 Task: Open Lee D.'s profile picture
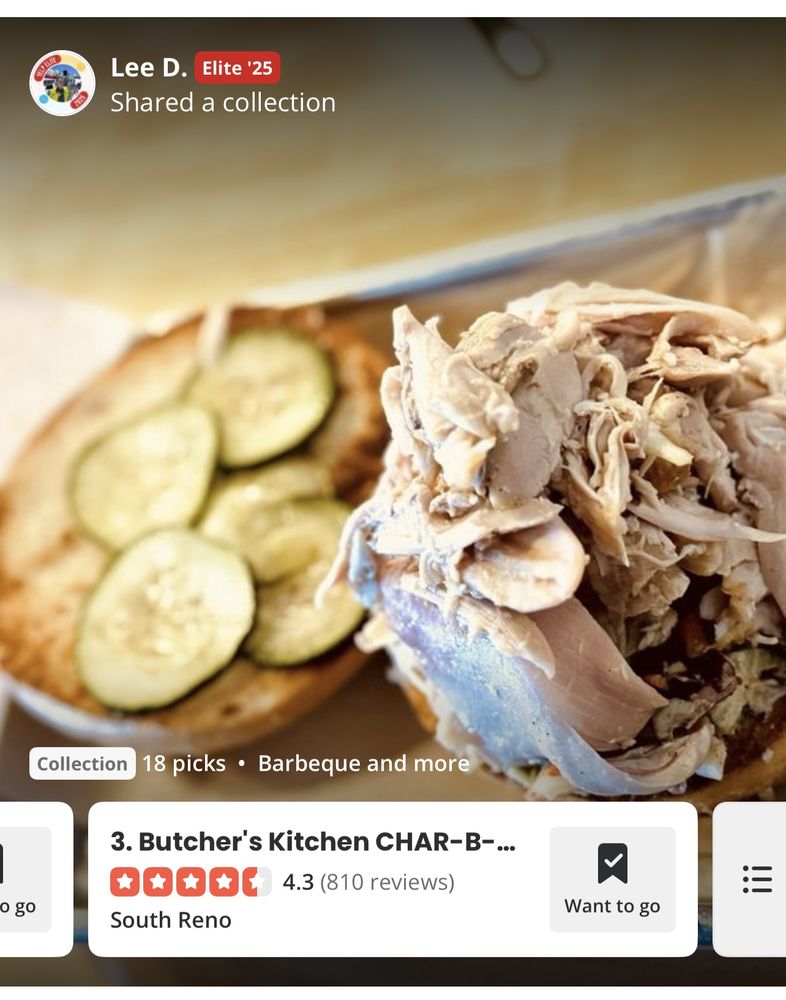pos(62,83)
